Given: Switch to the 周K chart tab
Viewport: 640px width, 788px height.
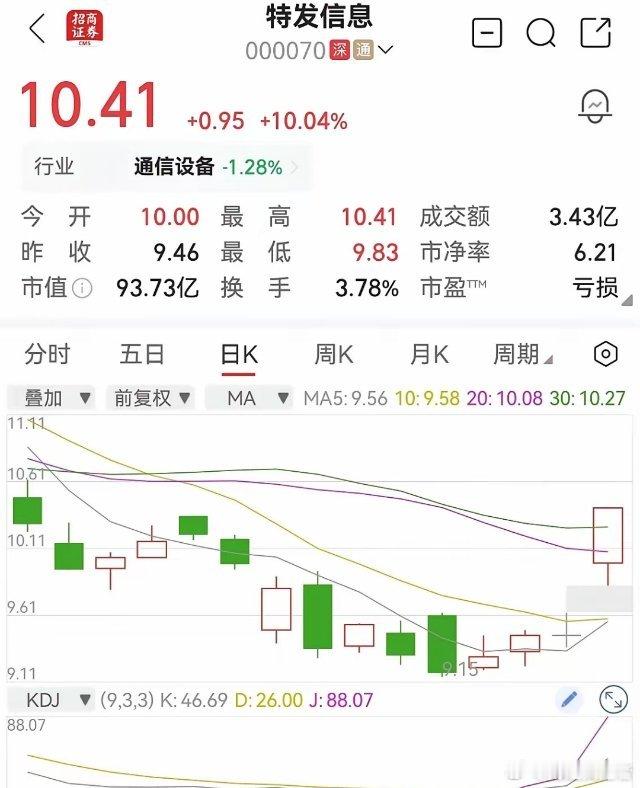Looking at the screenshot, I should click(x=334, y=354).
